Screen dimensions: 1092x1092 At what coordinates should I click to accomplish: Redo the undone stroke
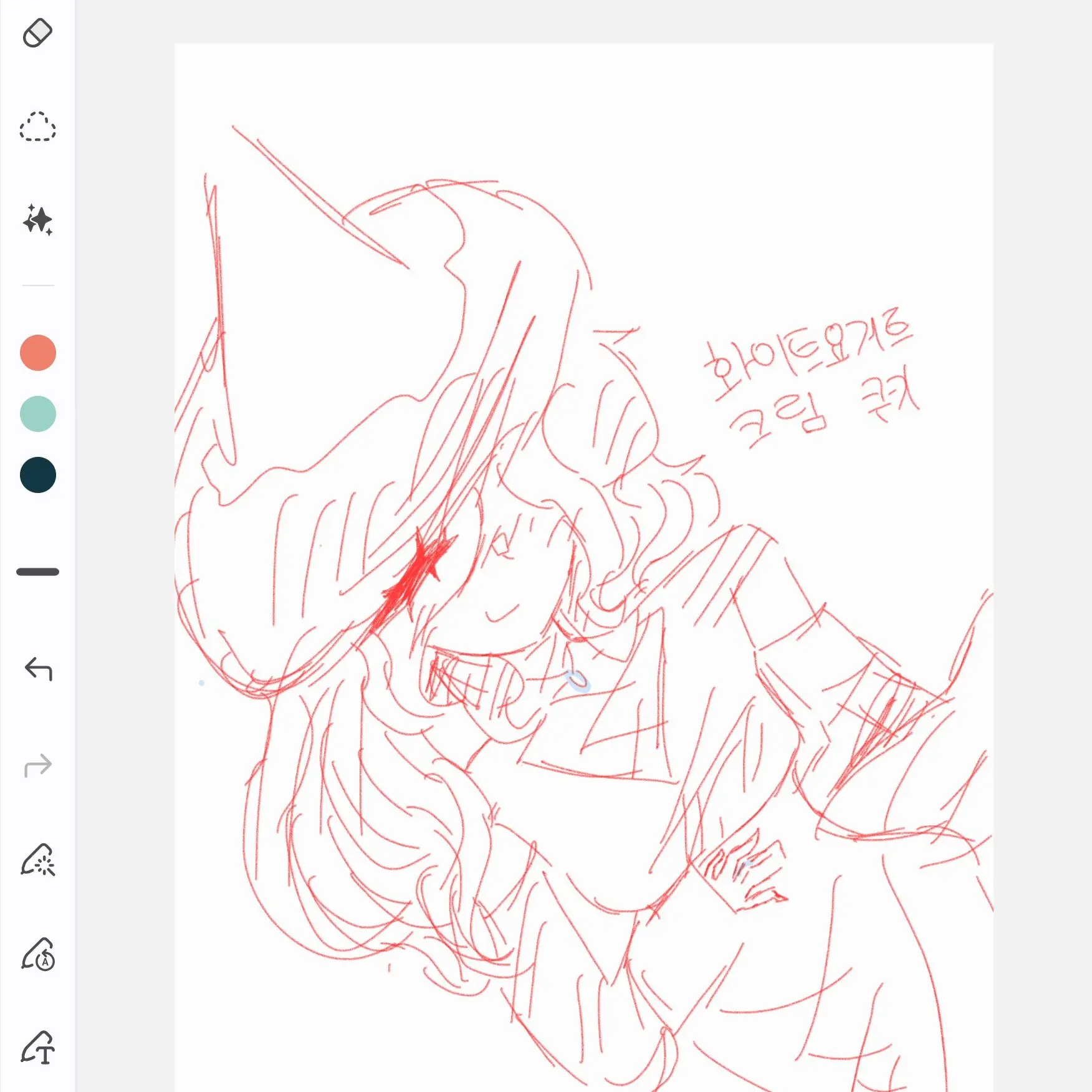coord(38,765)
